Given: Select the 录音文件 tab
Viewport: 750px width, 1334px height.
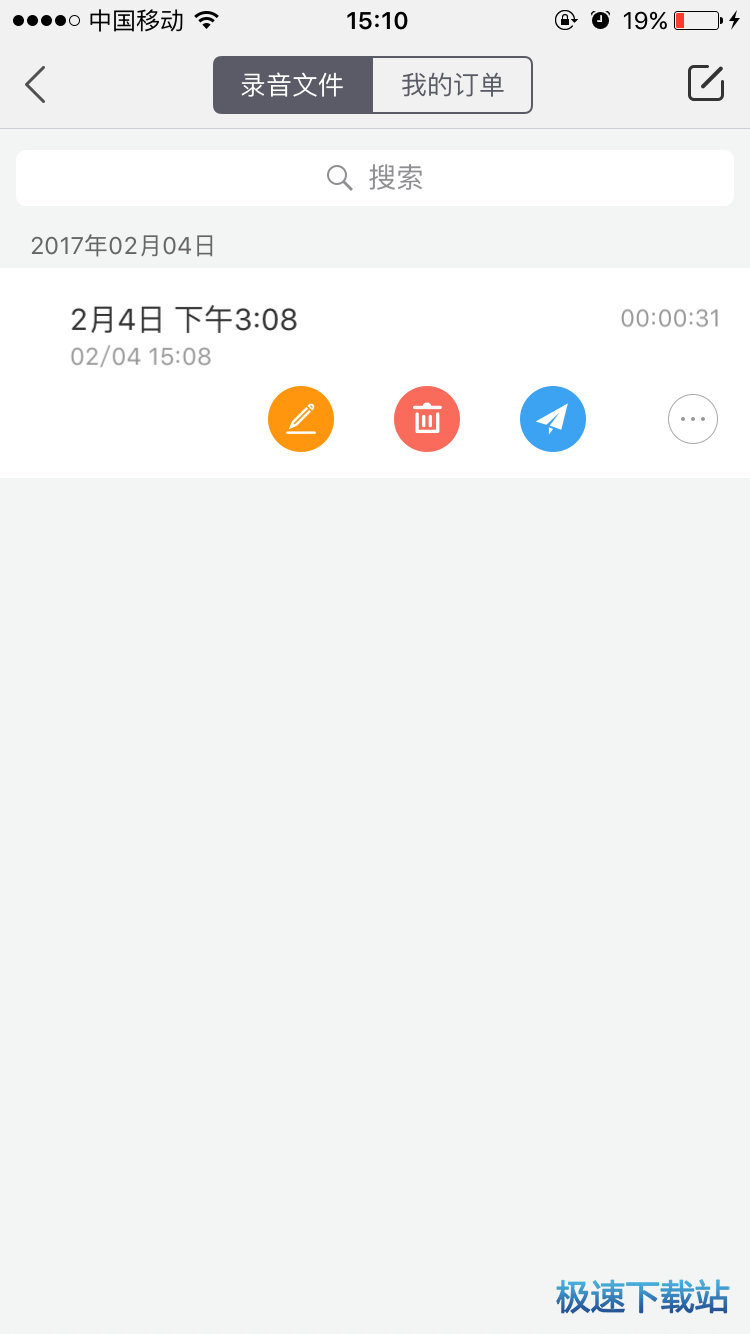Looking at the screenshot, I should (x=293, y=85).
